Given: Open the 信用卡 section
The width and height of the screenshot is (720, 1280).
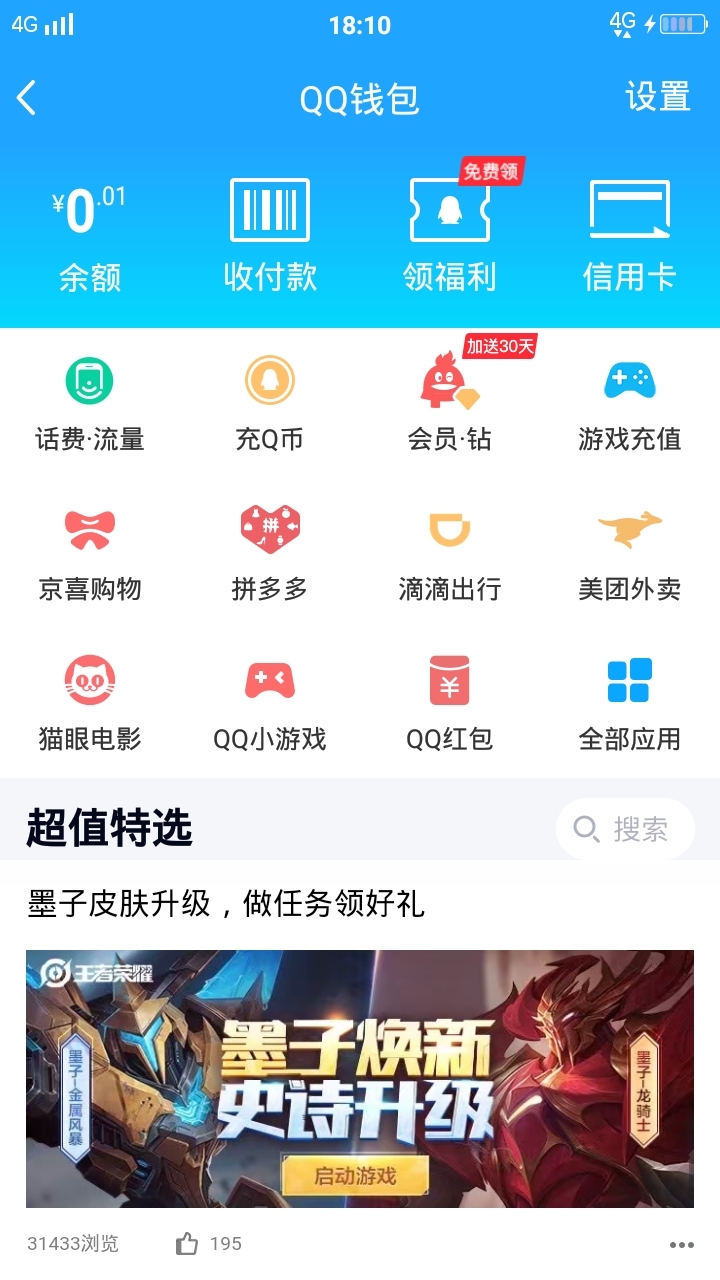Looking at the screenshot, I should (629, 238).
